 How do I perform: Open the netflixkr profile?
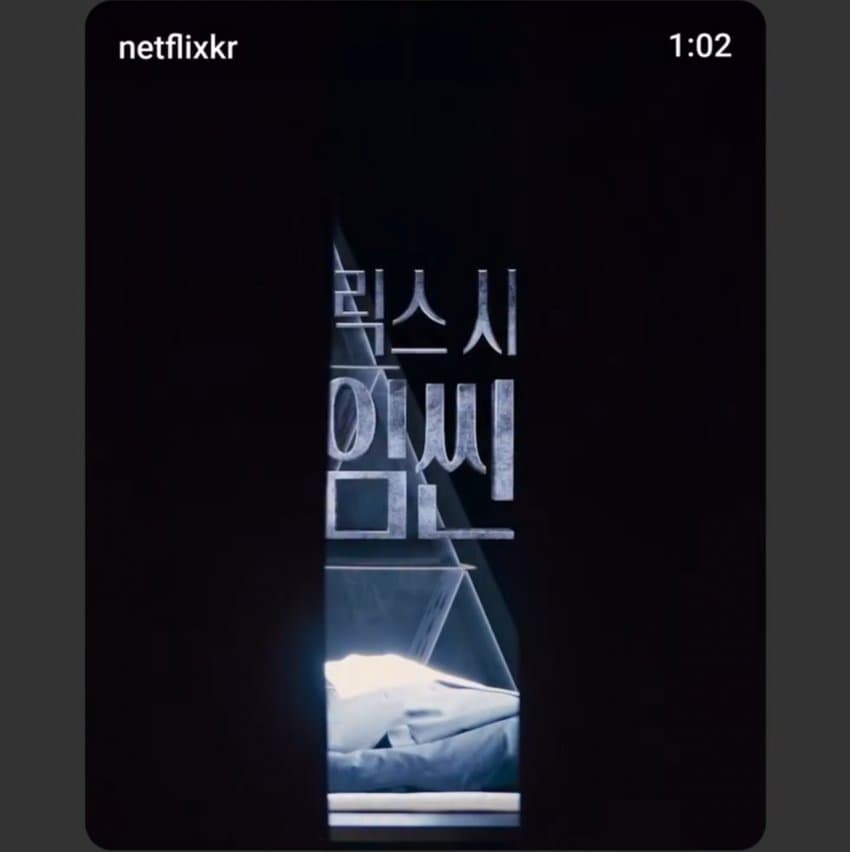click(177, 47)
